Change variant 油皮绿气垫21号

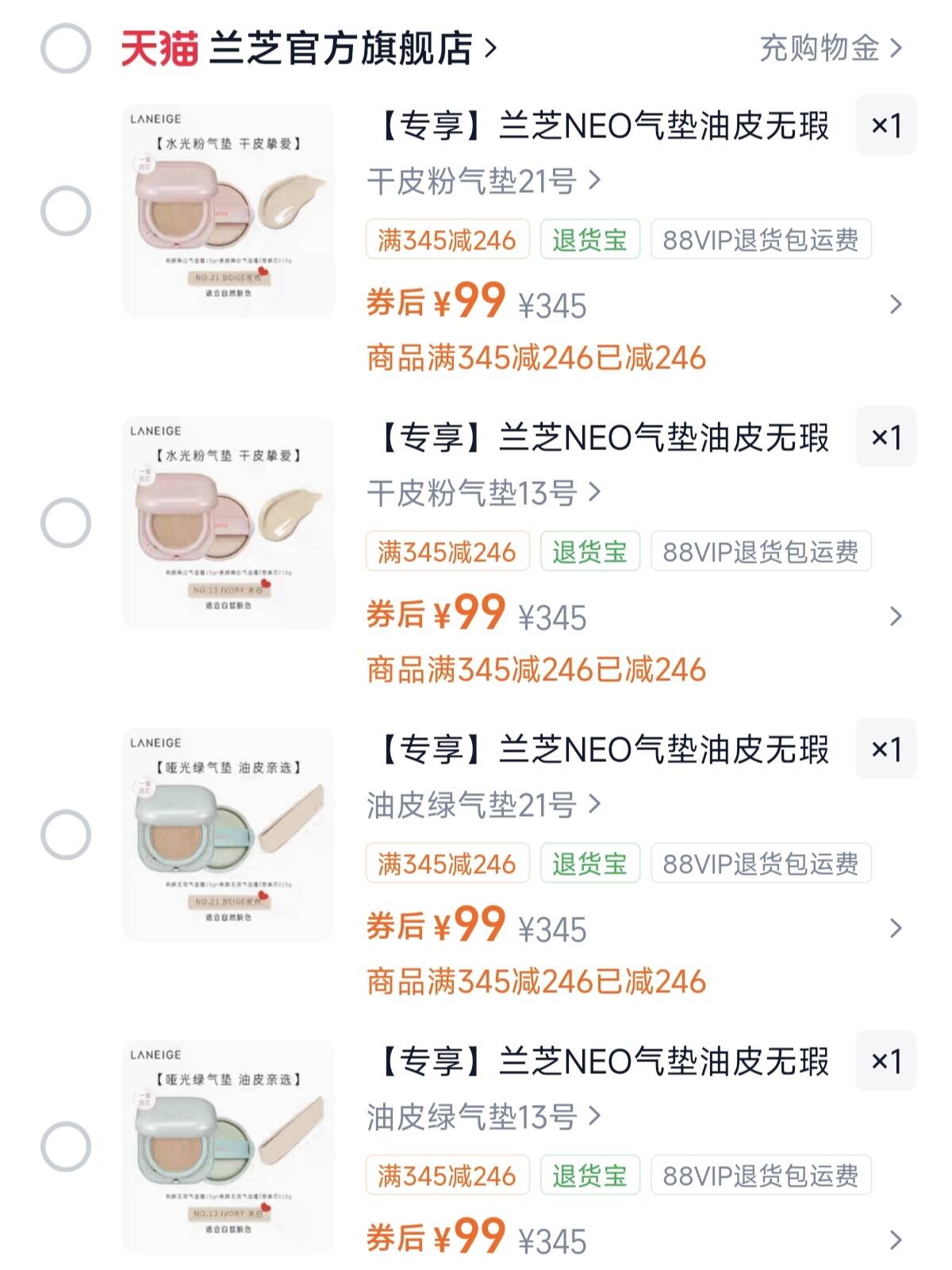(x=484, y=806)
